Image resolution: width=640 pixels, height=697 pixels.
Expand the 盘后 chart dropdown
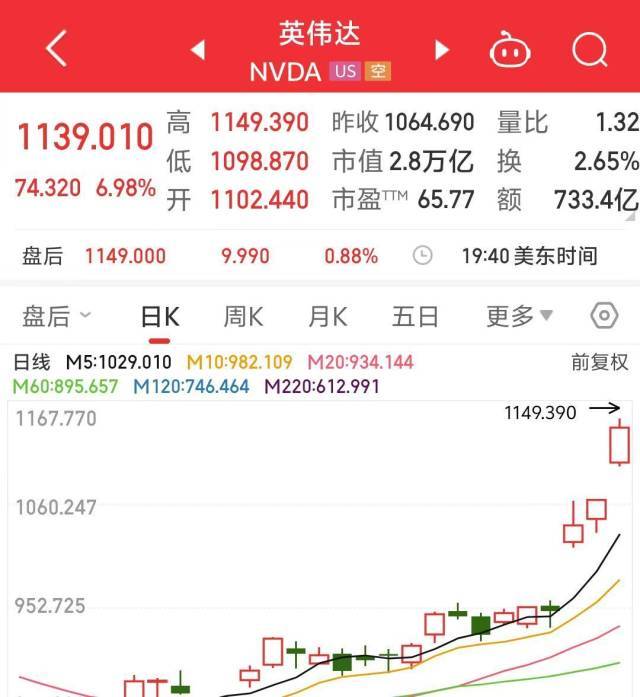tap(56, 317)
